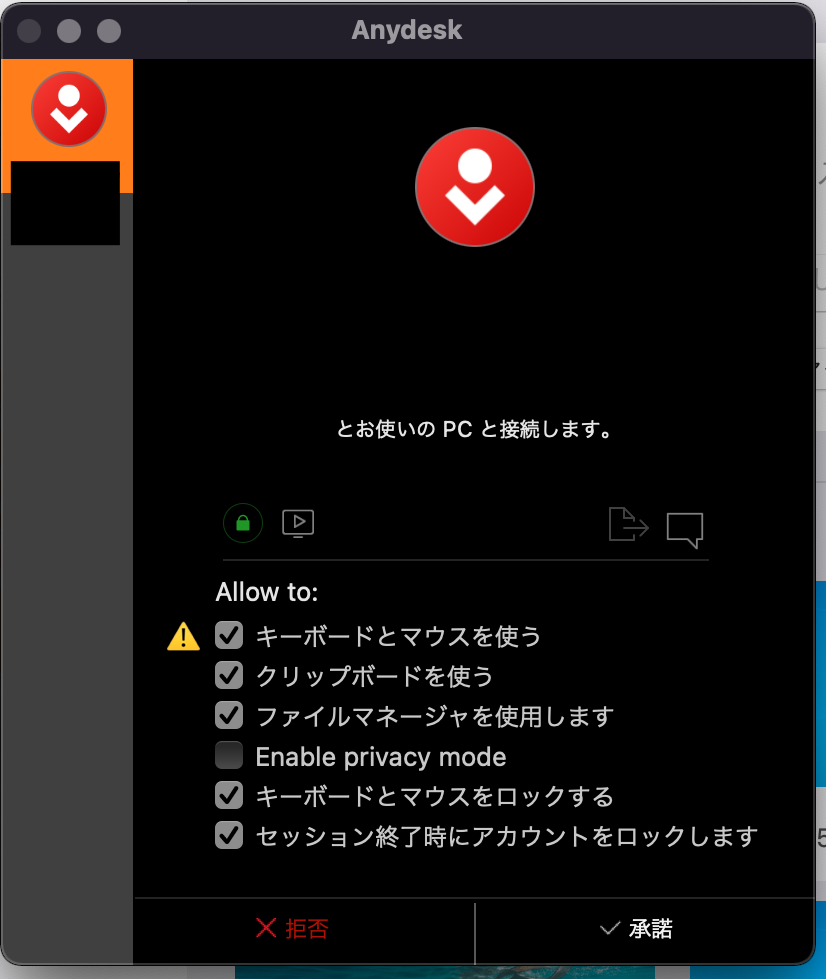Tap the screen recording play icon

pos(298,523)
